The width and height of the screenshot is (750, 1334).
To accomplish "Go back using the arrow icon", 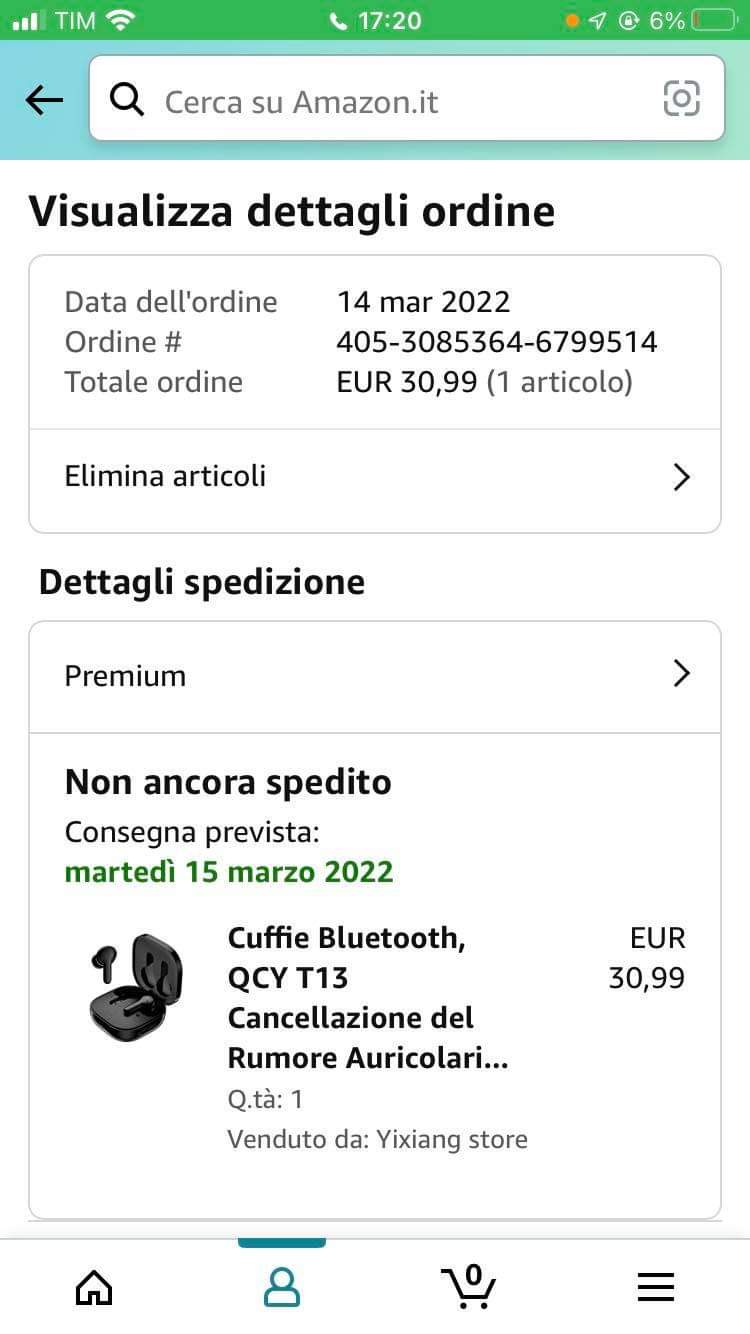I will pos(44,99).
